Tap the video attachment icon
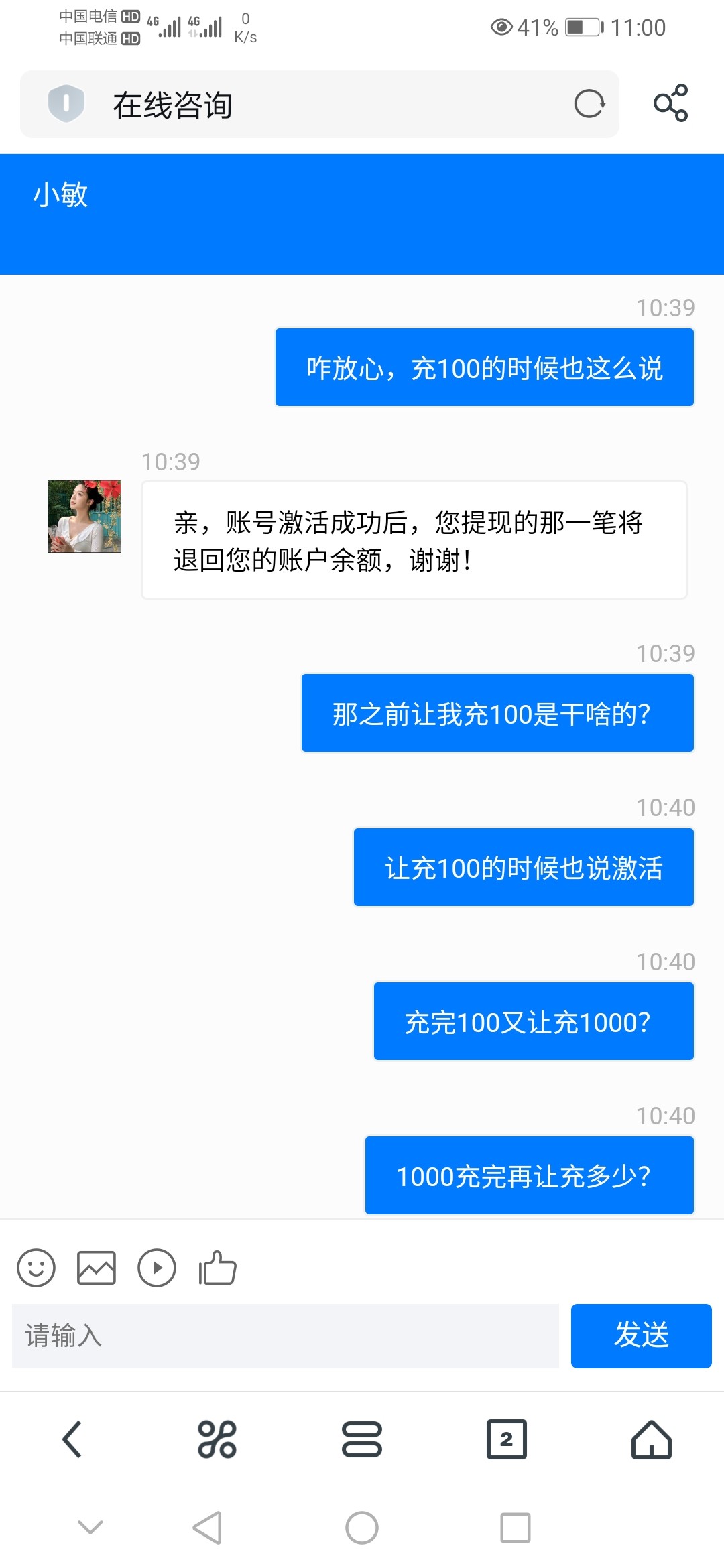Viewport: 724px width, 1568px height. pyautogui.click(x=157, y=1268)
